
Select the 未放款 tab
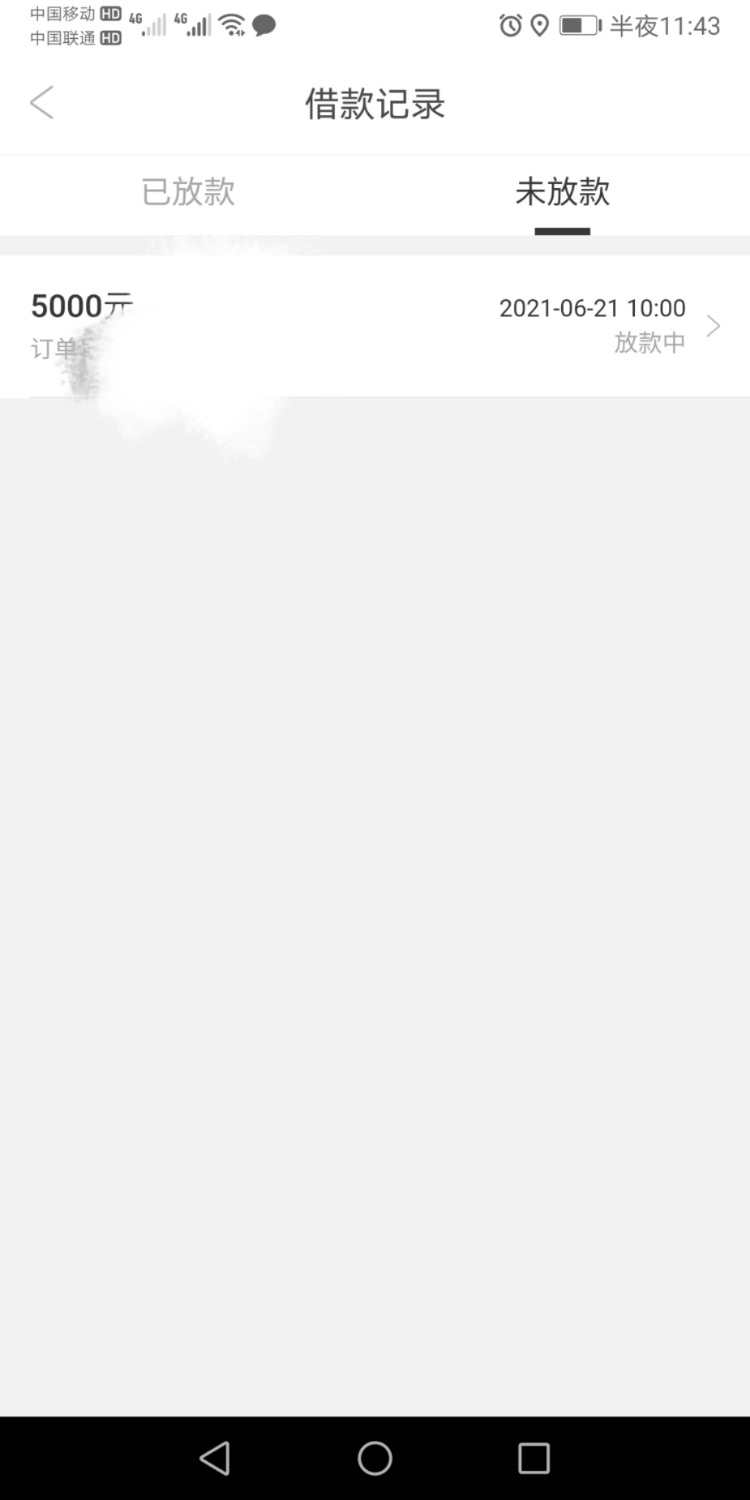[x=562, y=192]
